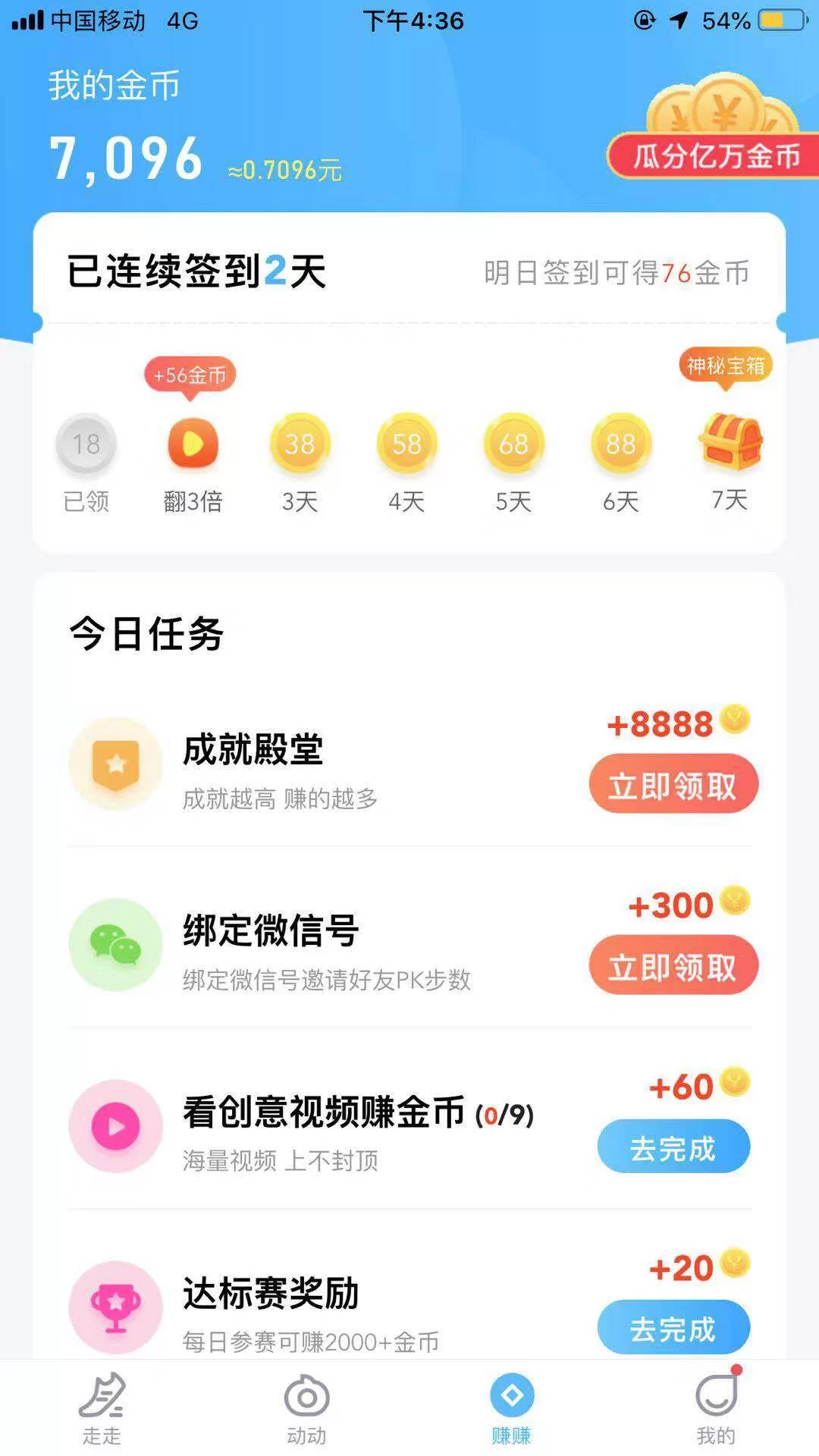819x1456 pixels.
Task: Tap the 翻3倍 video reward icon
Action: [x=193, y=444]
